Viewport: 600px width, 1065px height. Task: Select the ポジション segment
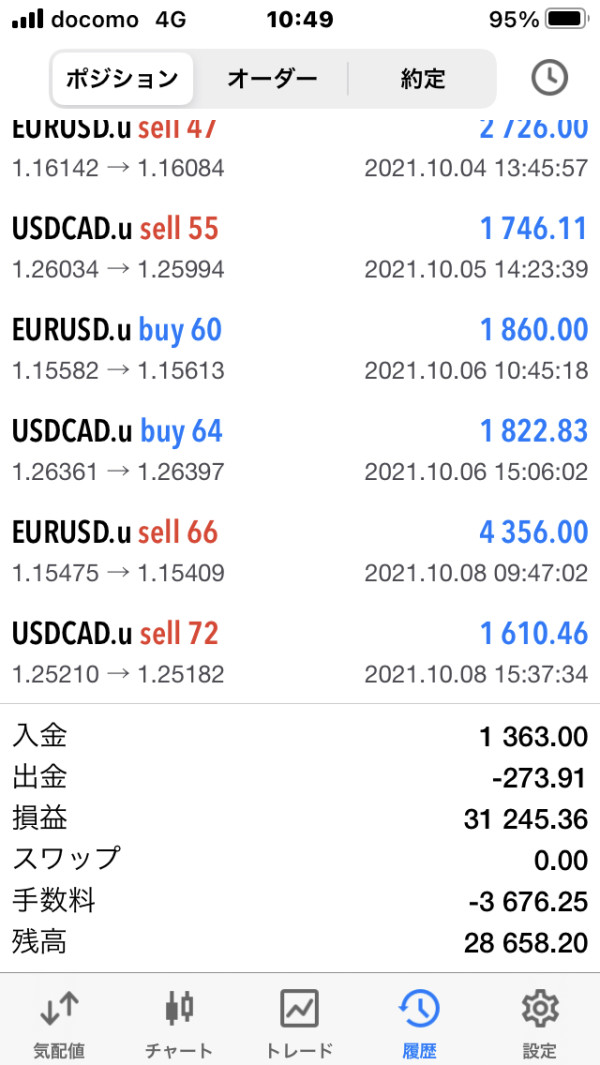[122, 78]
